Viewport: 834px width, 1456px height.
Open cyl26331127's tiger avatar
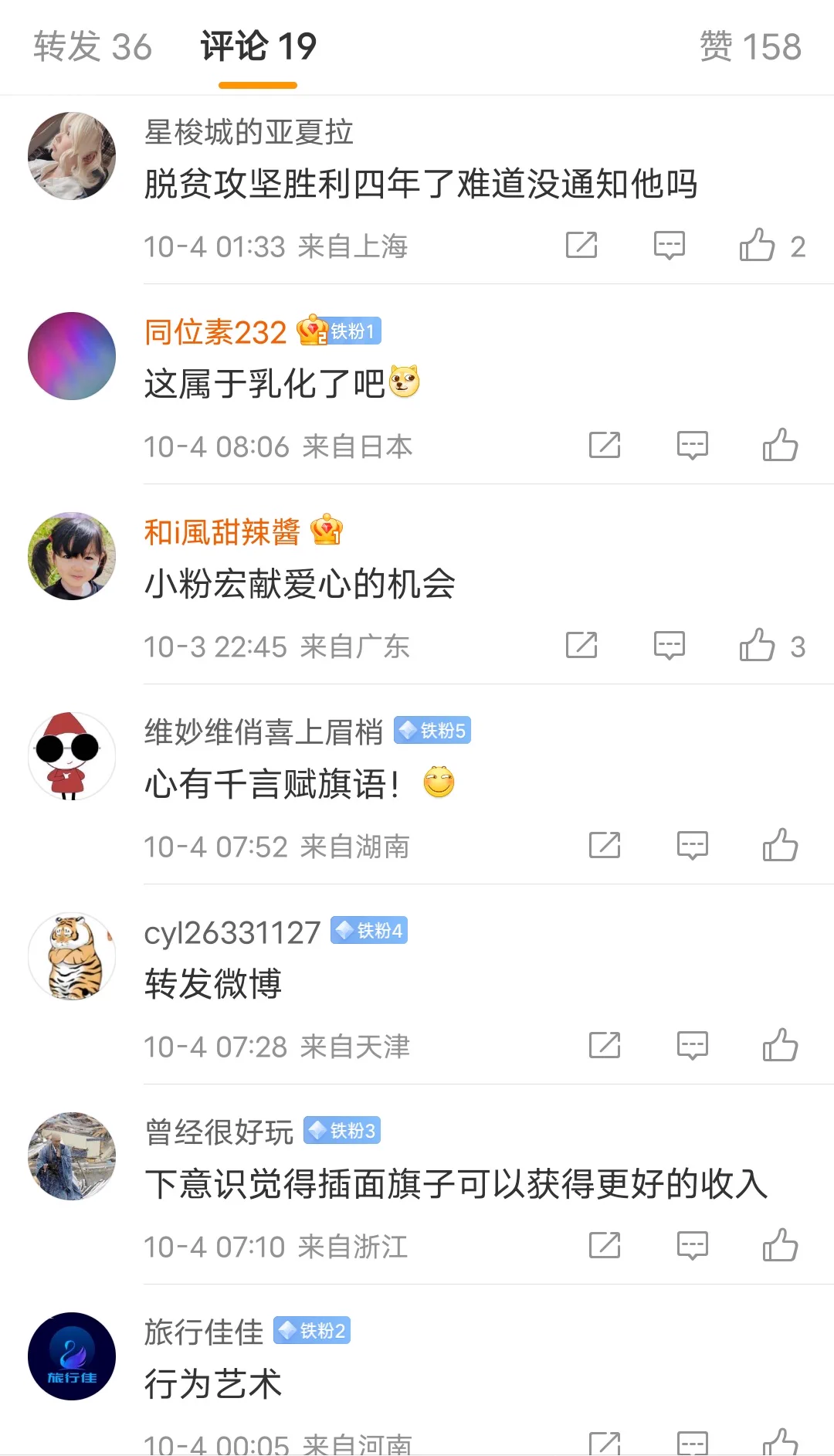click(72, 956)
